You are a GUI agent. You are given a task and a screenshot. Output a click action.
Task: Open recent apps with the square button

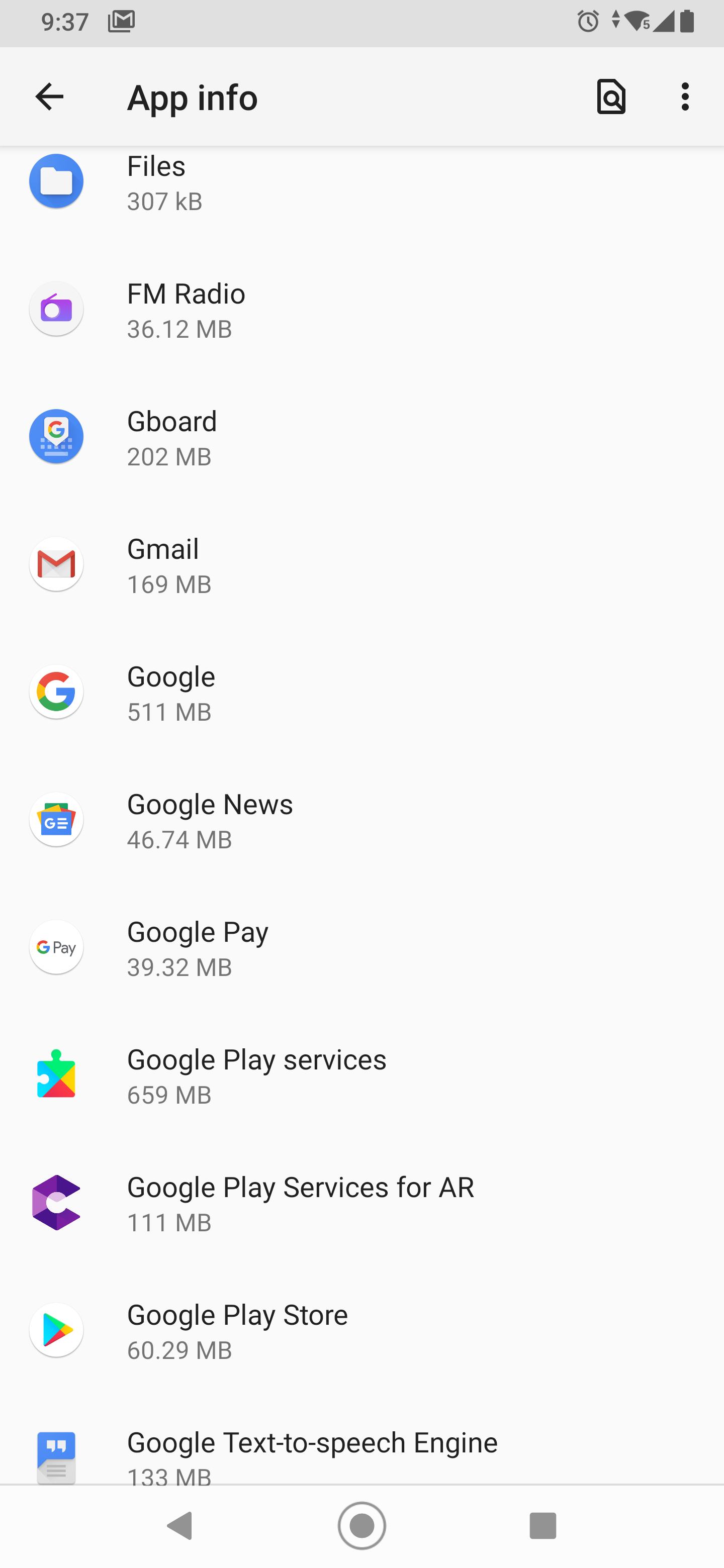tap(542, 1525)
